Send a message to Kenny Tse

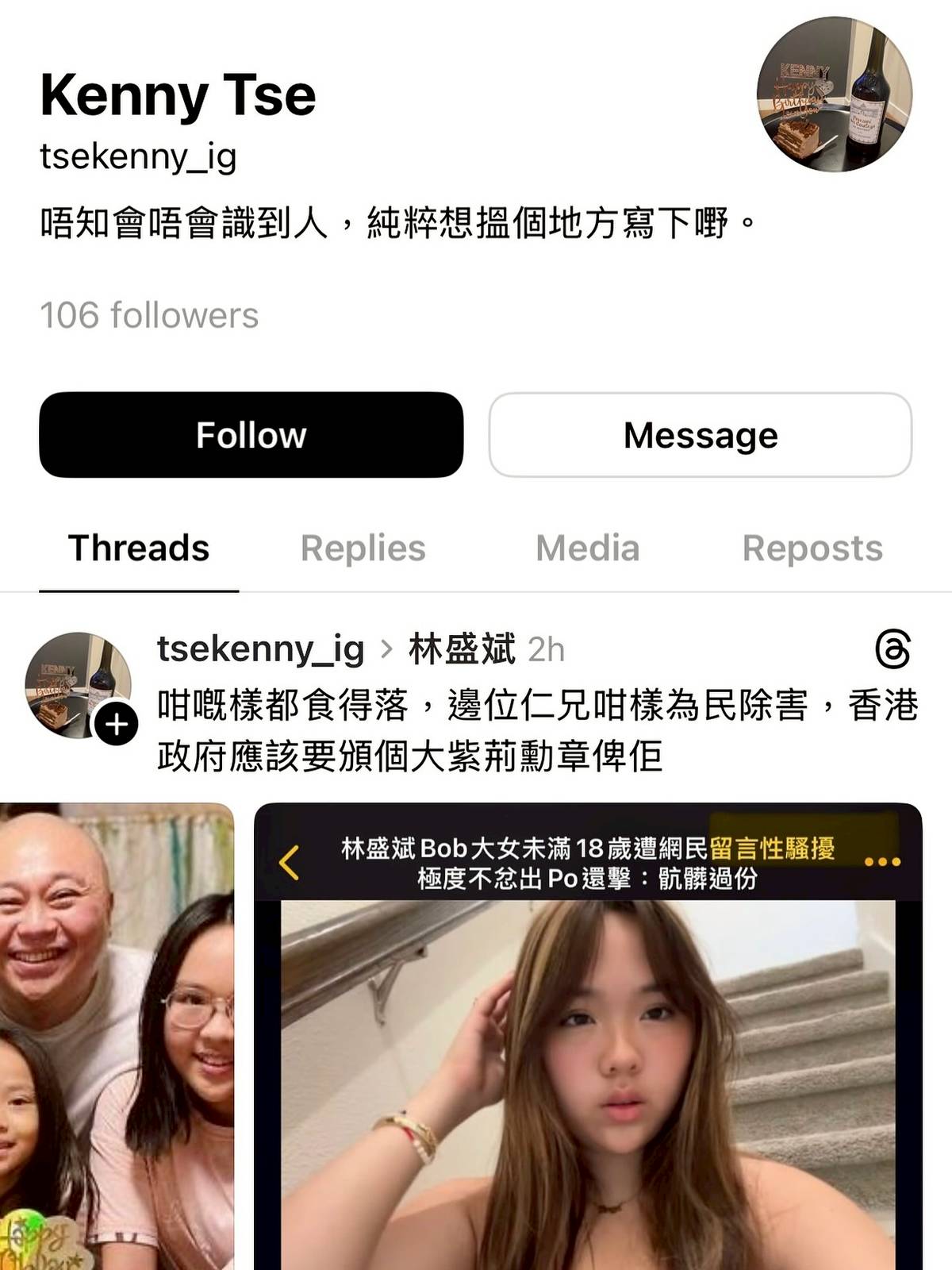700,435
